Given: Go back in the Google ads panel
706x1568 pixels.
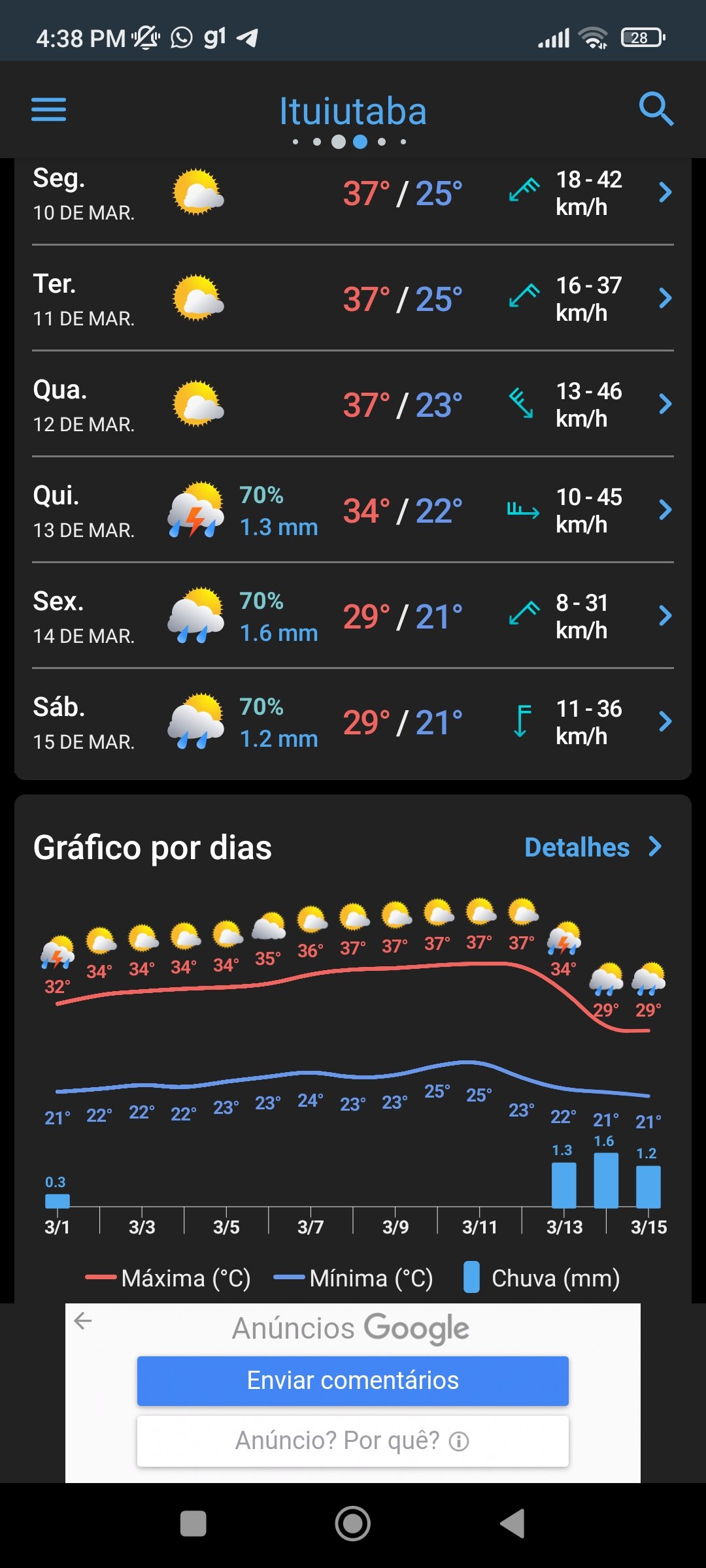Looking at the screenshot, I should [x=83, y=1321].
